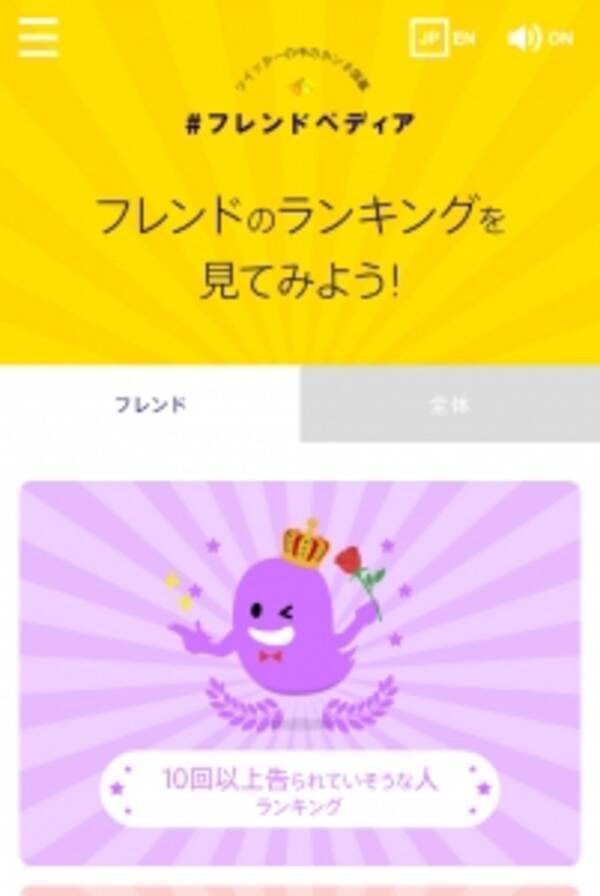Image resolution: width=600 pixels, height=896 pixels.
Task: Switch language to EN
Action: (x=464, y=39)
